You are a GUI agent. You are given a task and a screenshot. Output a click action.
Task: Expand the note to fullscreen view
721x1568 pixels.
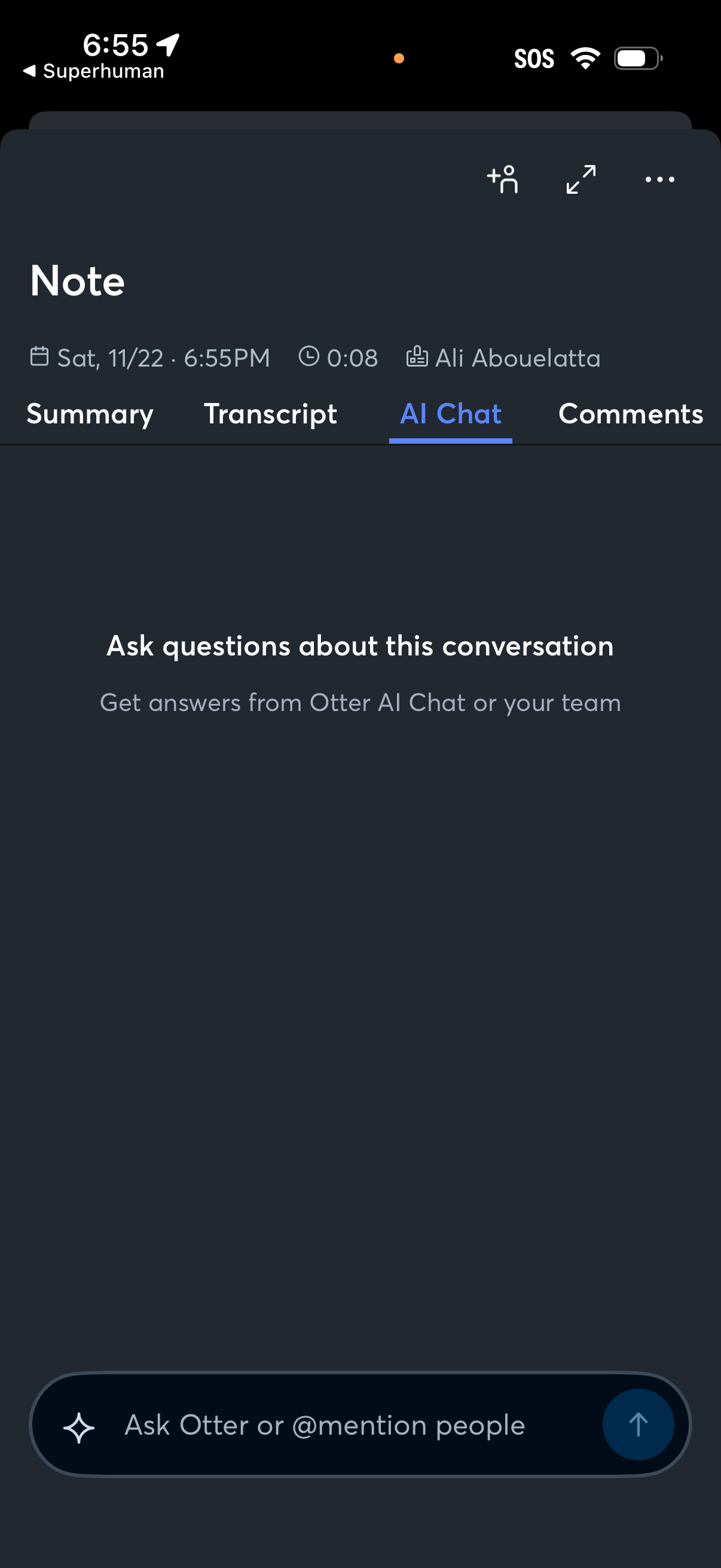[x=580, y=179]
